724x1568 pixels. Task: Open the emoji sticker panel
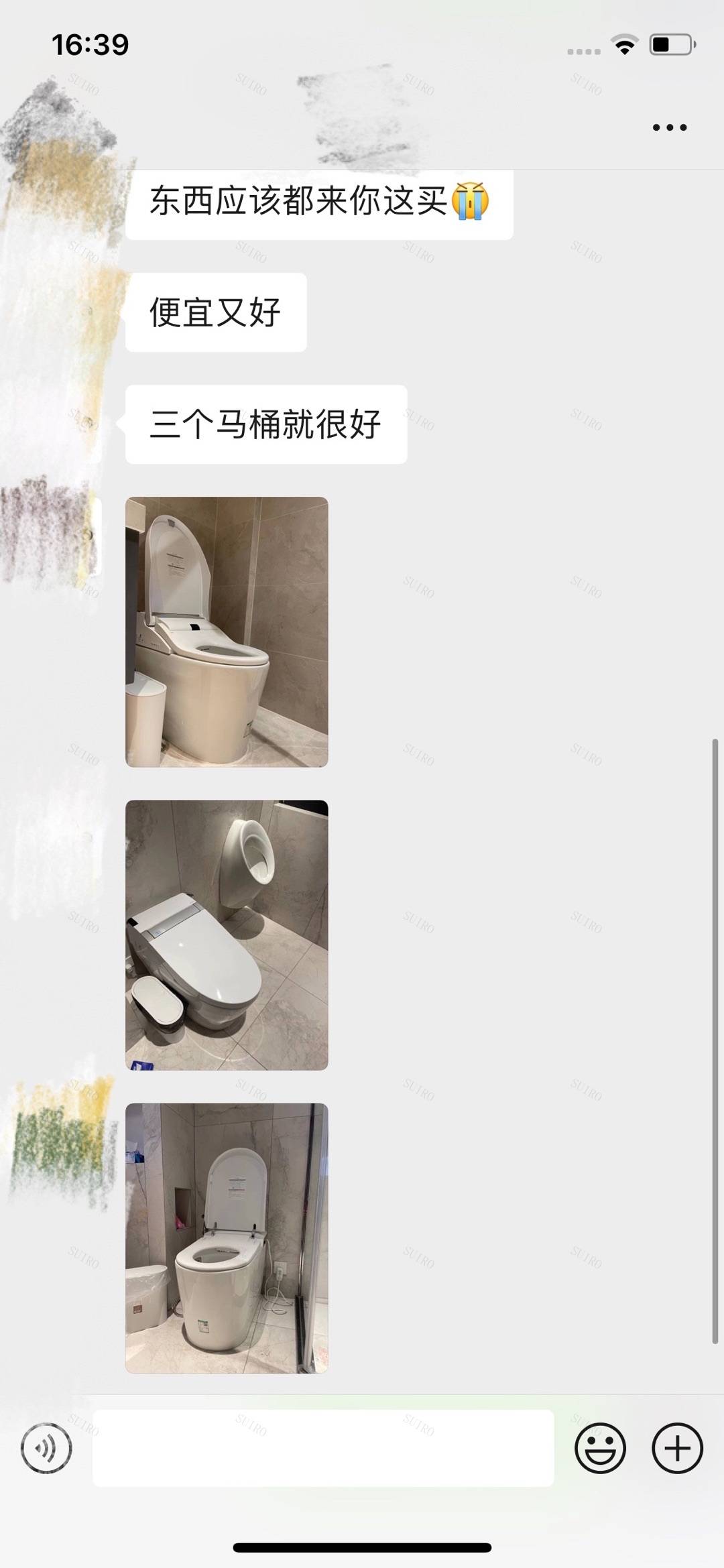click(600, 1448)
